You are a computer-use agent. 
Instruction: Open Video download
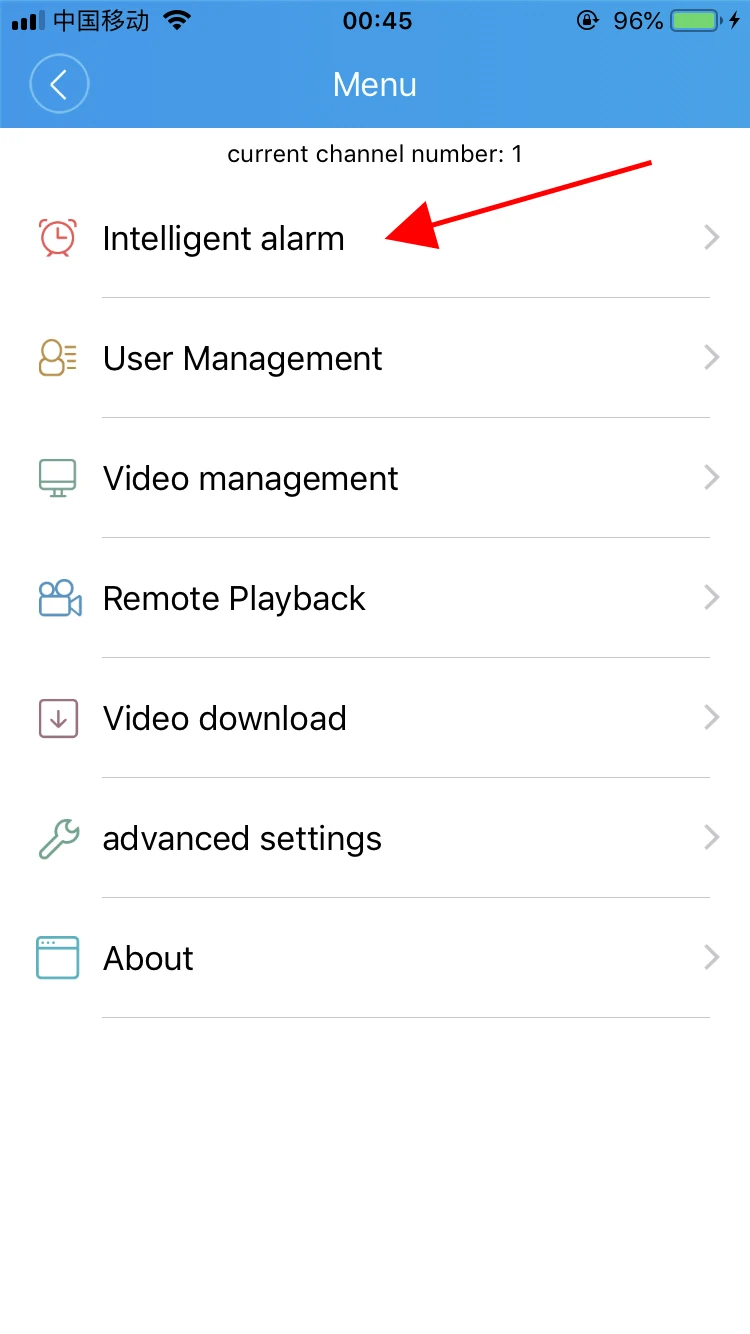click(x=375, y=718)
